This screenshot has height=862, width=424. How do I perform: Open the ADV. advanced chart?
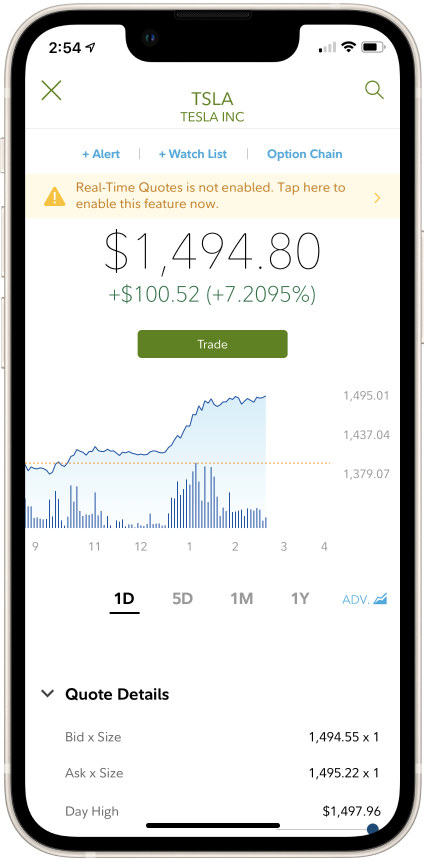click(365, 599)
